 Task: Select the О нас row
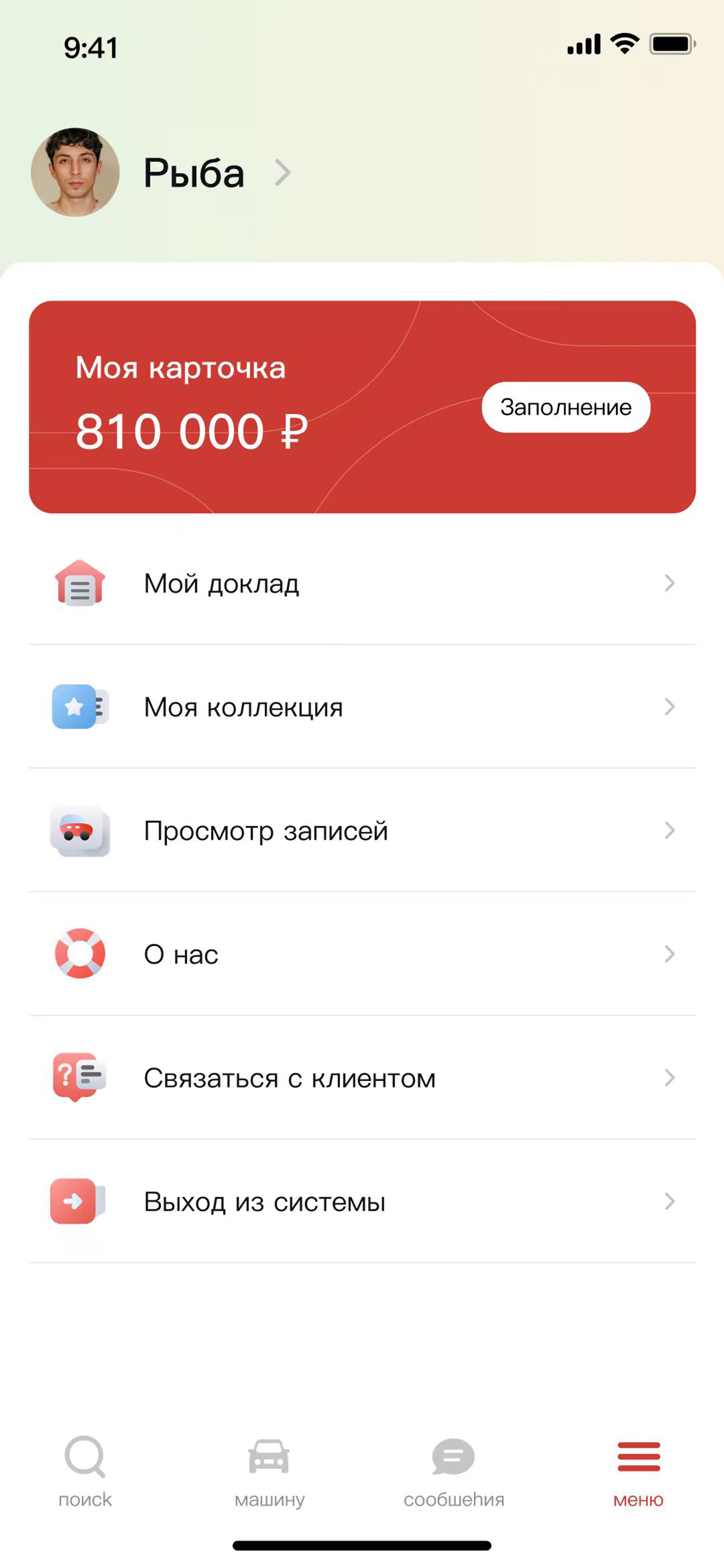click(x=361, y=954)
